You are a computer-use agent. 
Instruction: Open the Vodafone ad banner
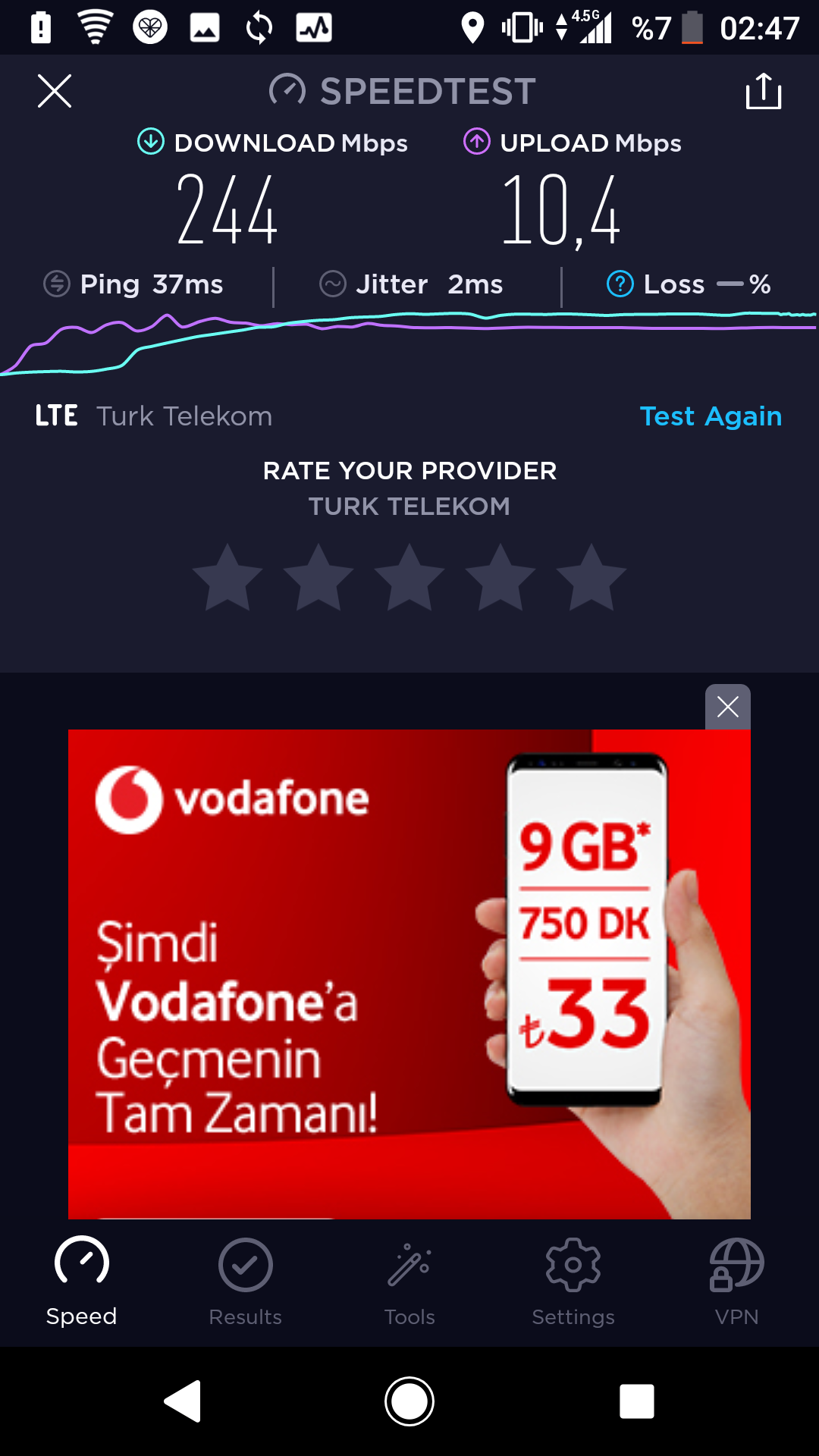[409, 974]
